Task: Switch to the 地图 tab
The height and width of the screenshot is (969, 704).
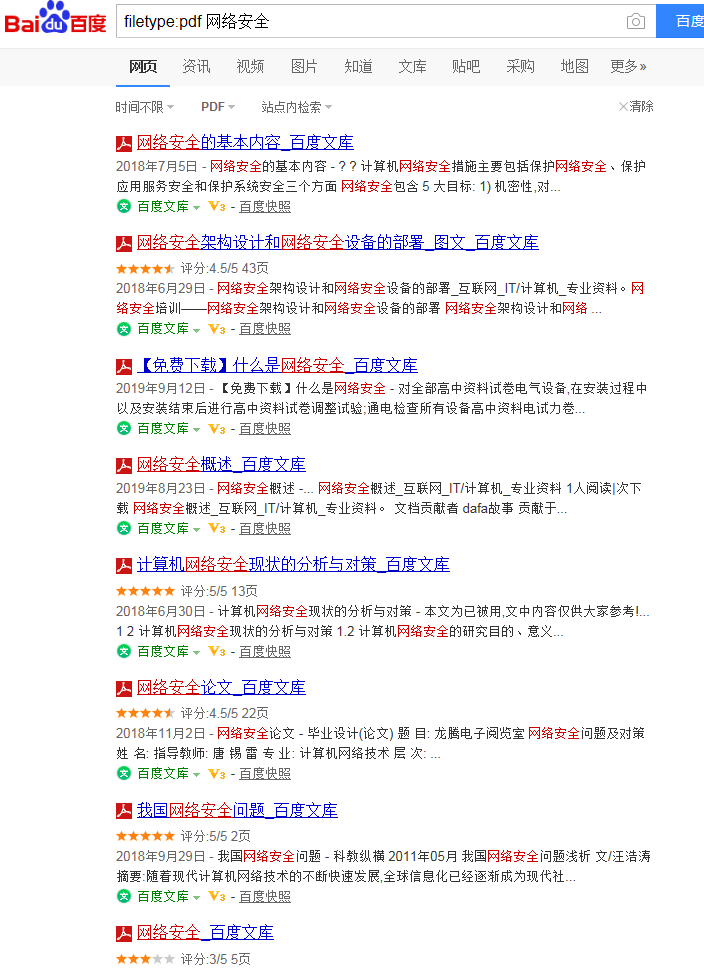Action: 574,66
